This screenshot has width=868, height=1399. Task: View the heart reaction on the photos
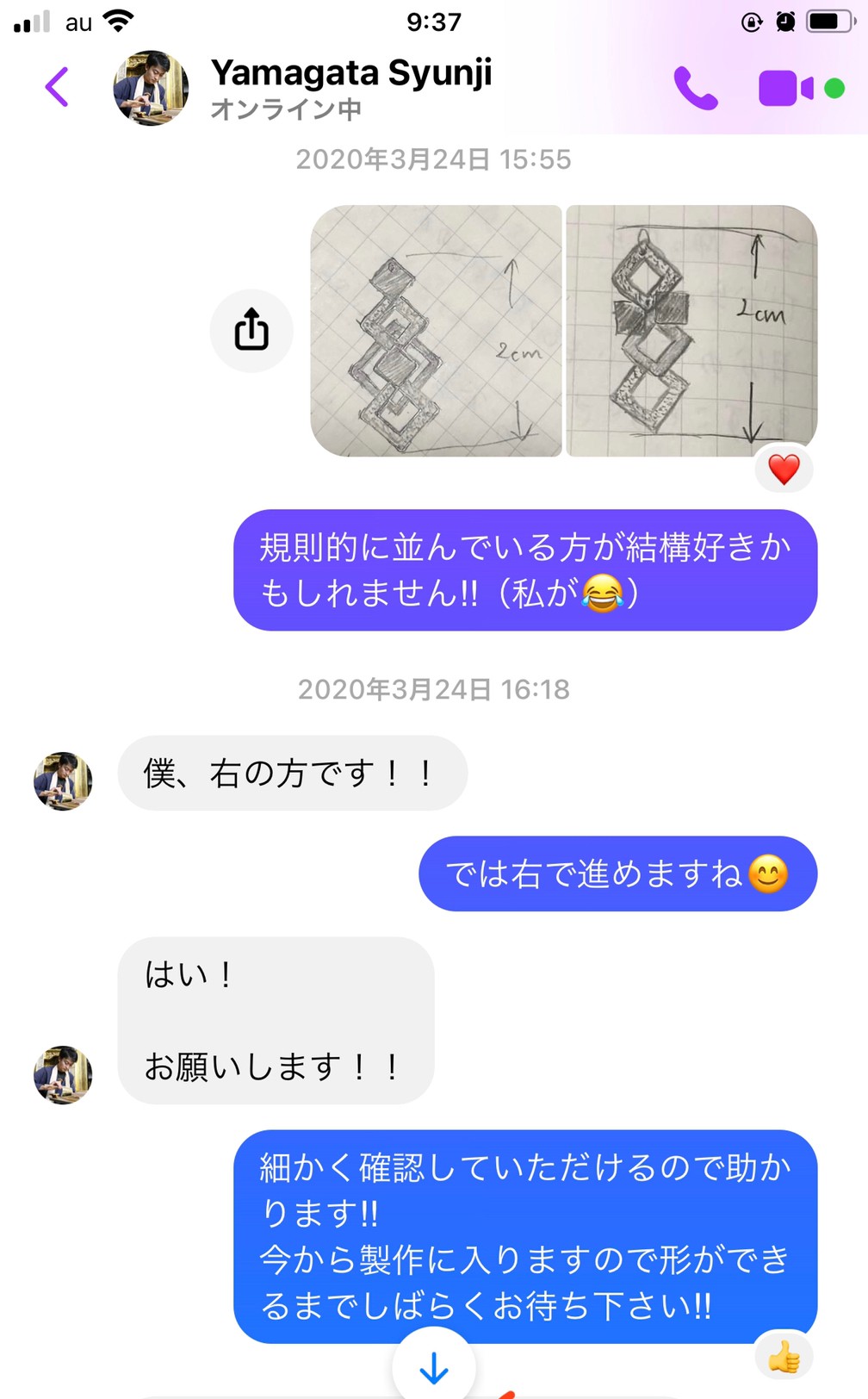pos(784,469)
